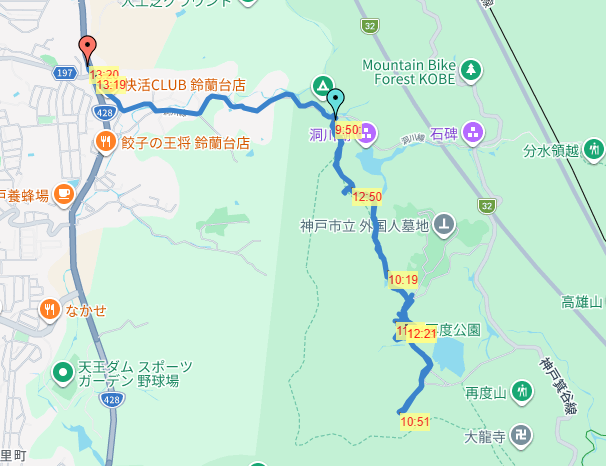Open the Mountain Bike Forest KOBE place pin
This screenshot has width=606, height=466.
click(x=471, y=71)
